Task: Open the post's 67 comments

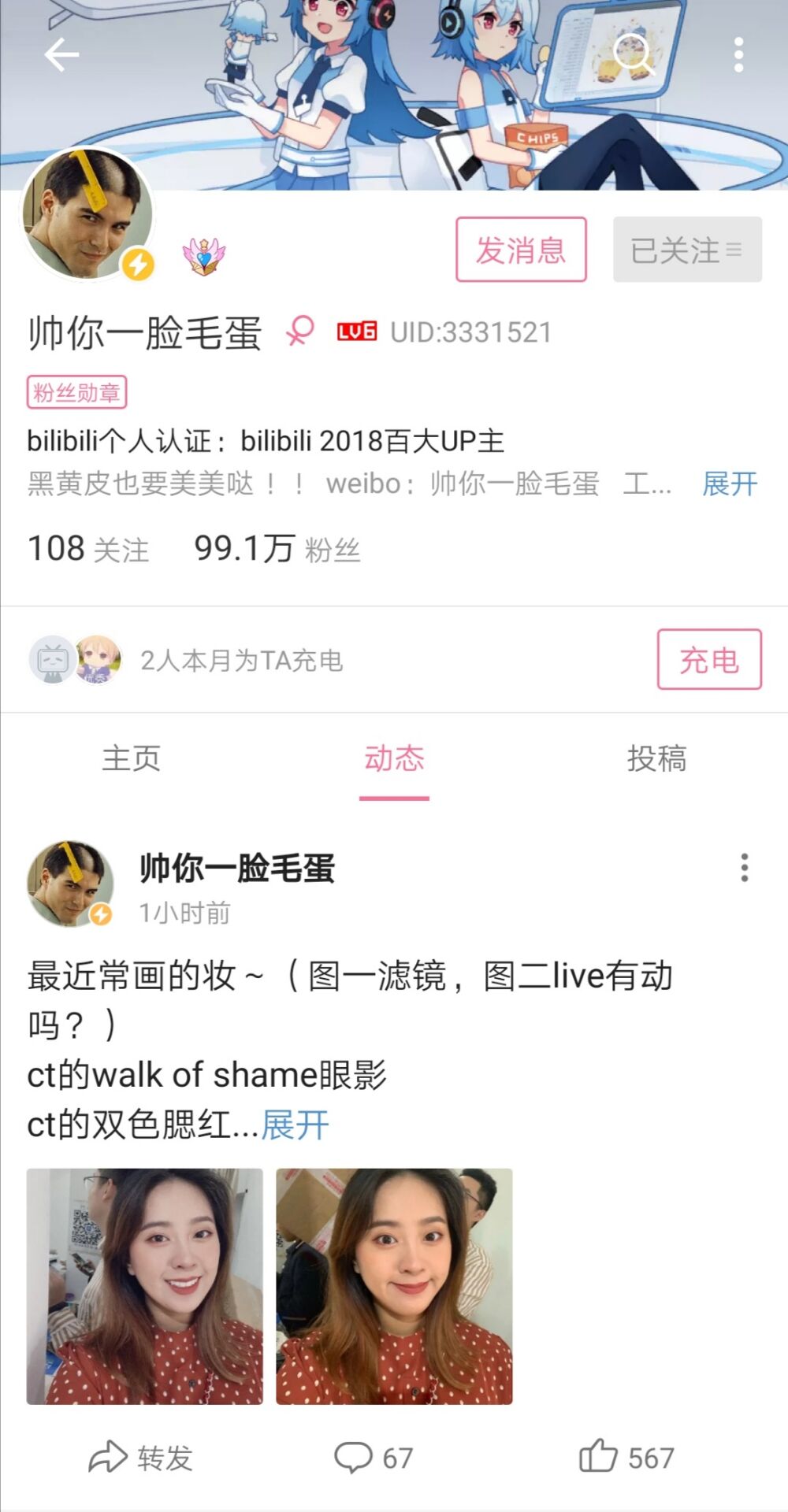Action: (x=374, y=1458)
